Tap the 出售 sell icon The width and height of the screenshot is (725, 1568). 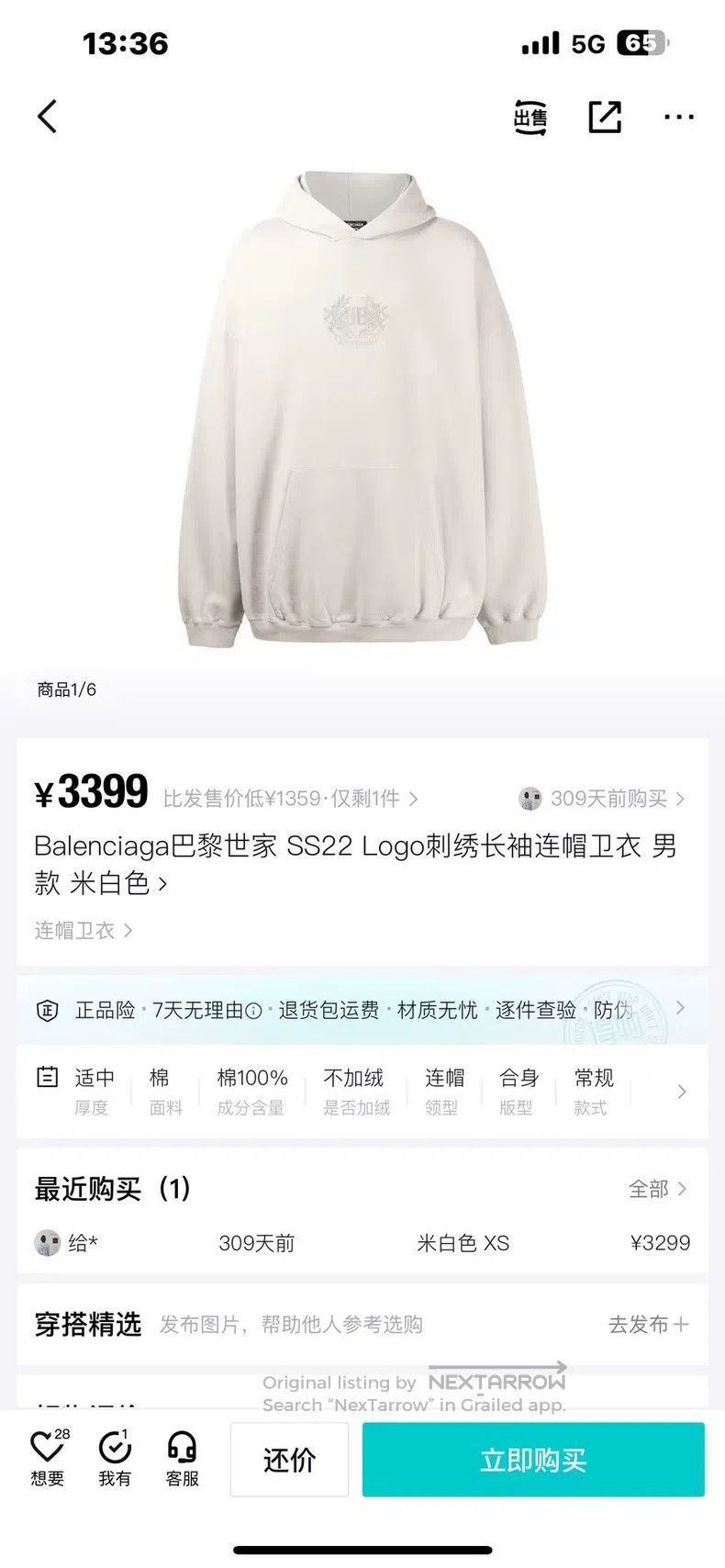(530, 118)
